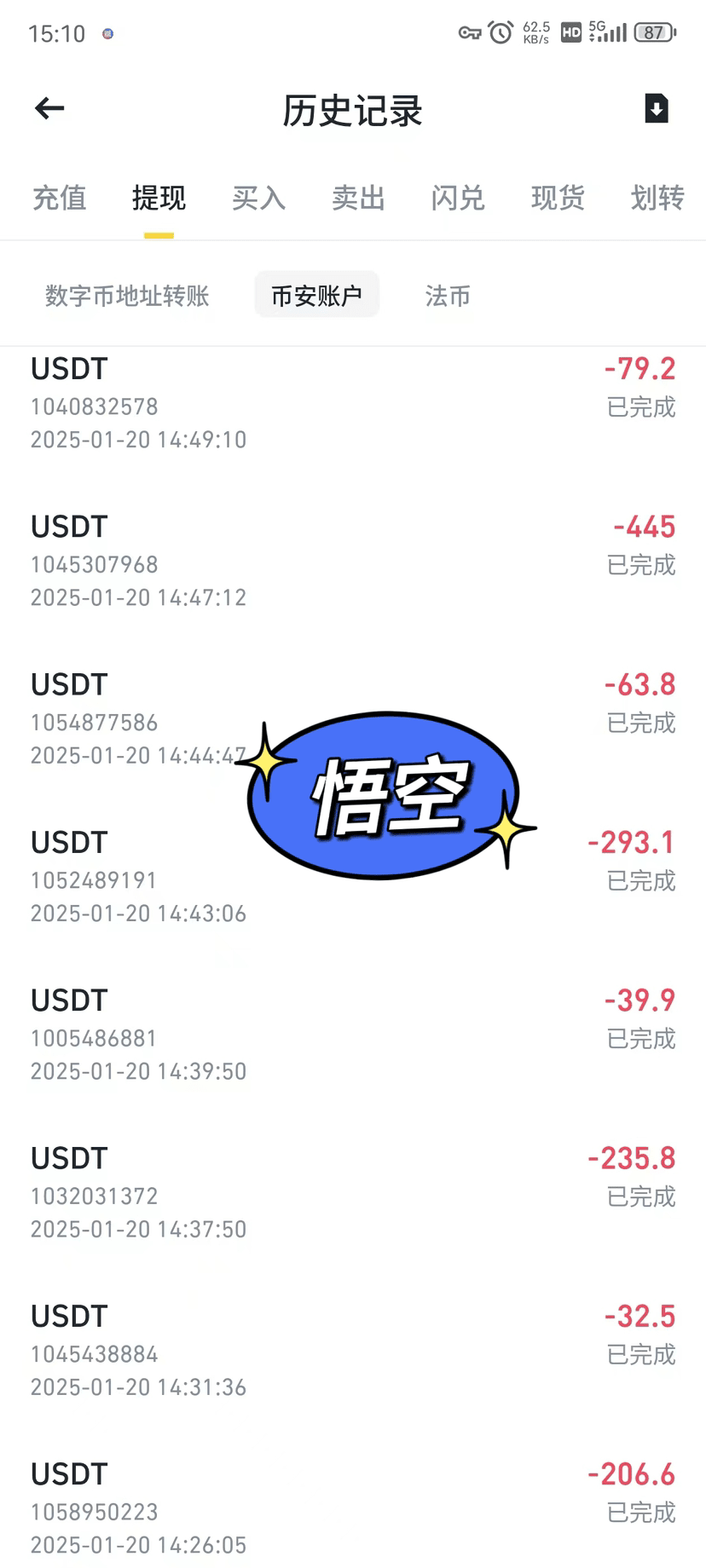Open the -445 USDT withdrawal record
Image resolution: width=706 pixels, height=1568 pixels.
(353, 562)
